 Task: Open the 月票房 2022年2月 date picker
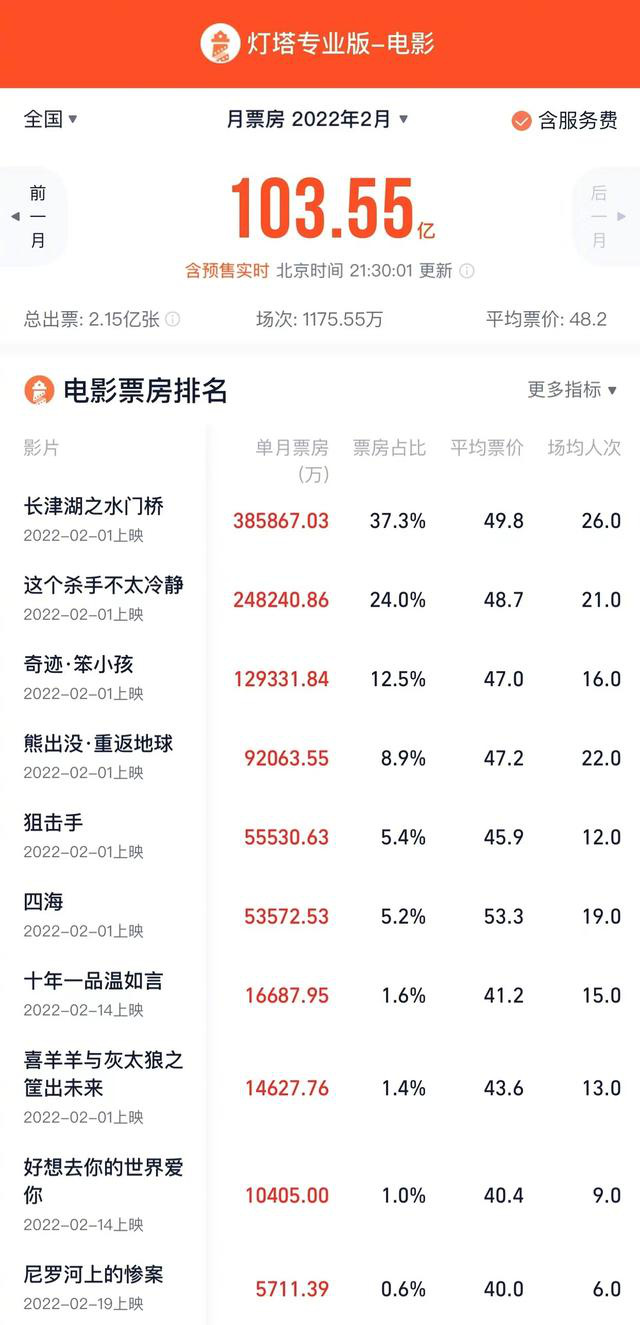(x=317, y=119)
